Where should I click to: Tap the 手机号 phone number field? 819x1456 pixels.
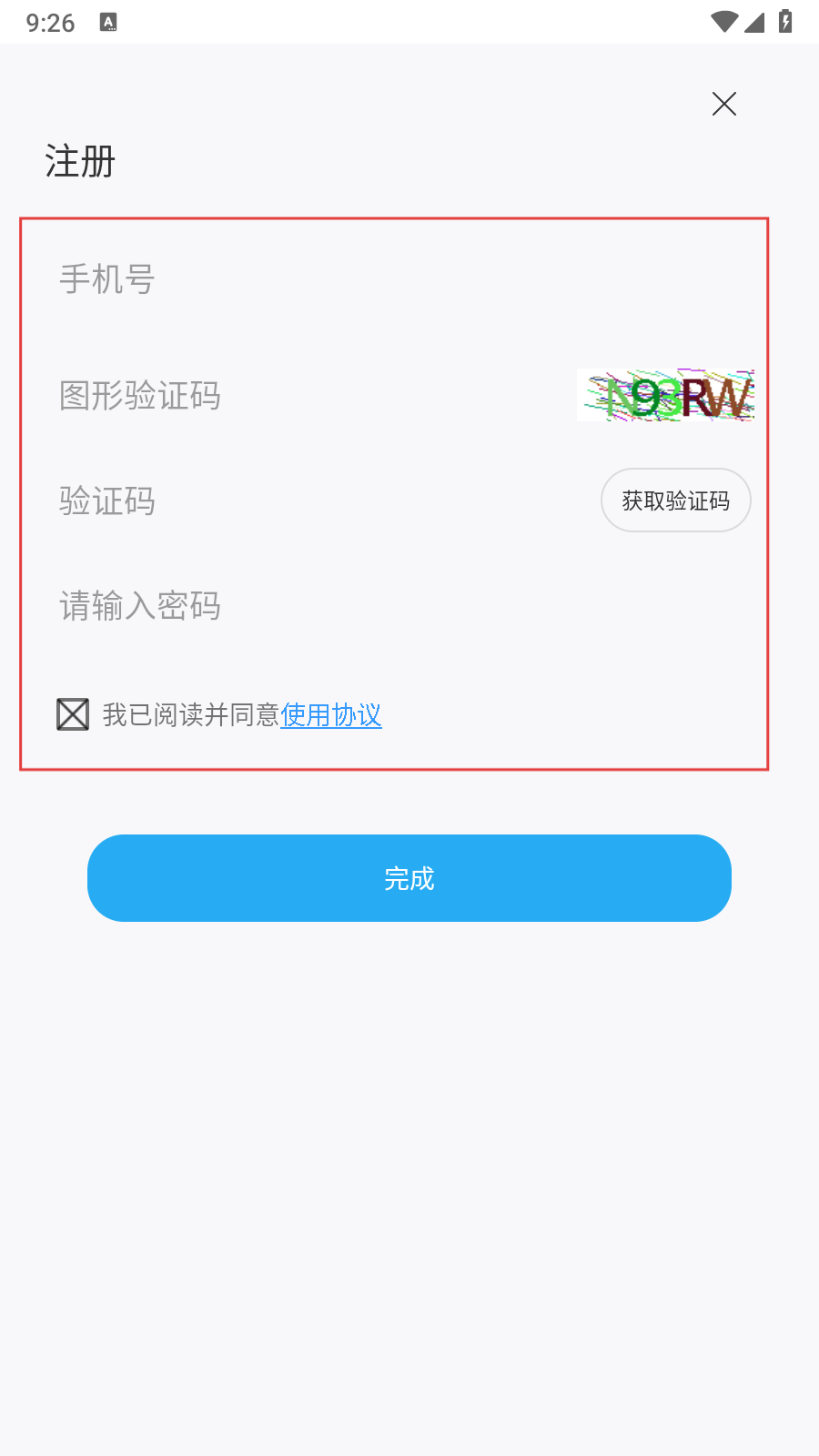pos(364,279)
